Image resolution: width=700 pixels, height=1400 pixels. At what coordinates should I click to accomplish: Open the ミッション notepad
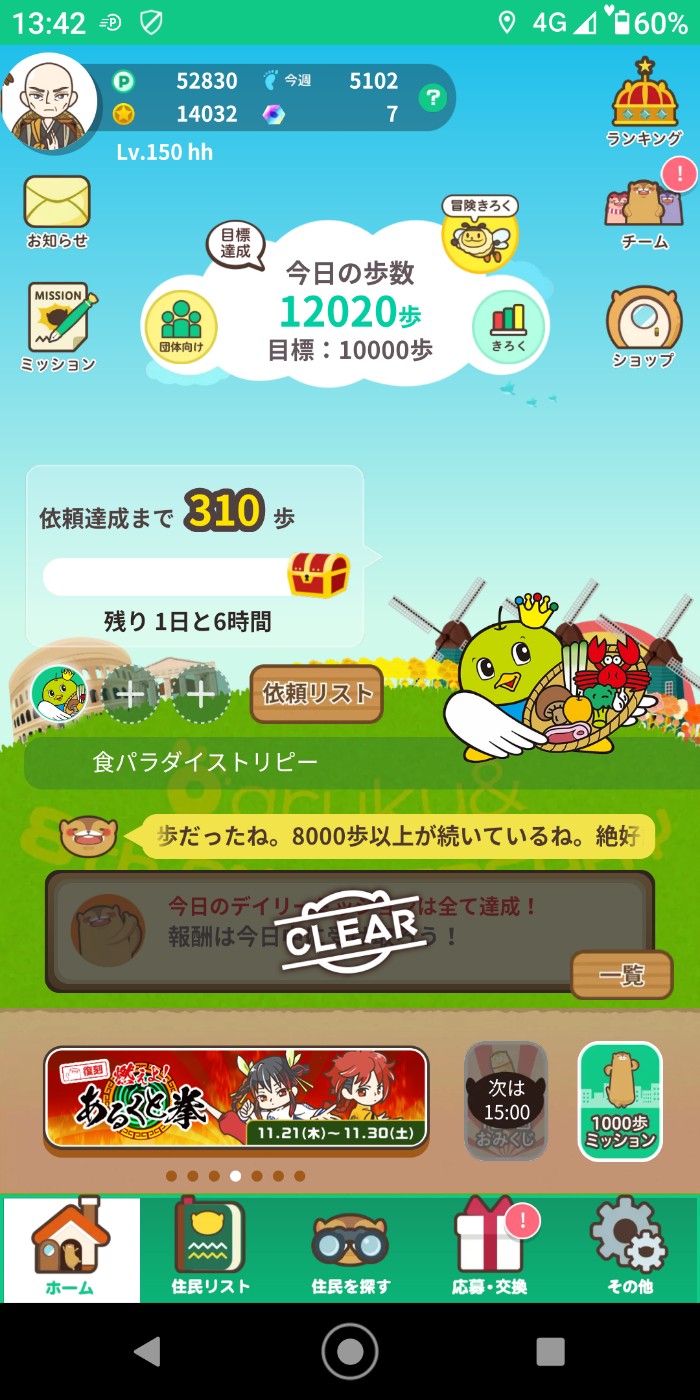click(x=58, y=327)
